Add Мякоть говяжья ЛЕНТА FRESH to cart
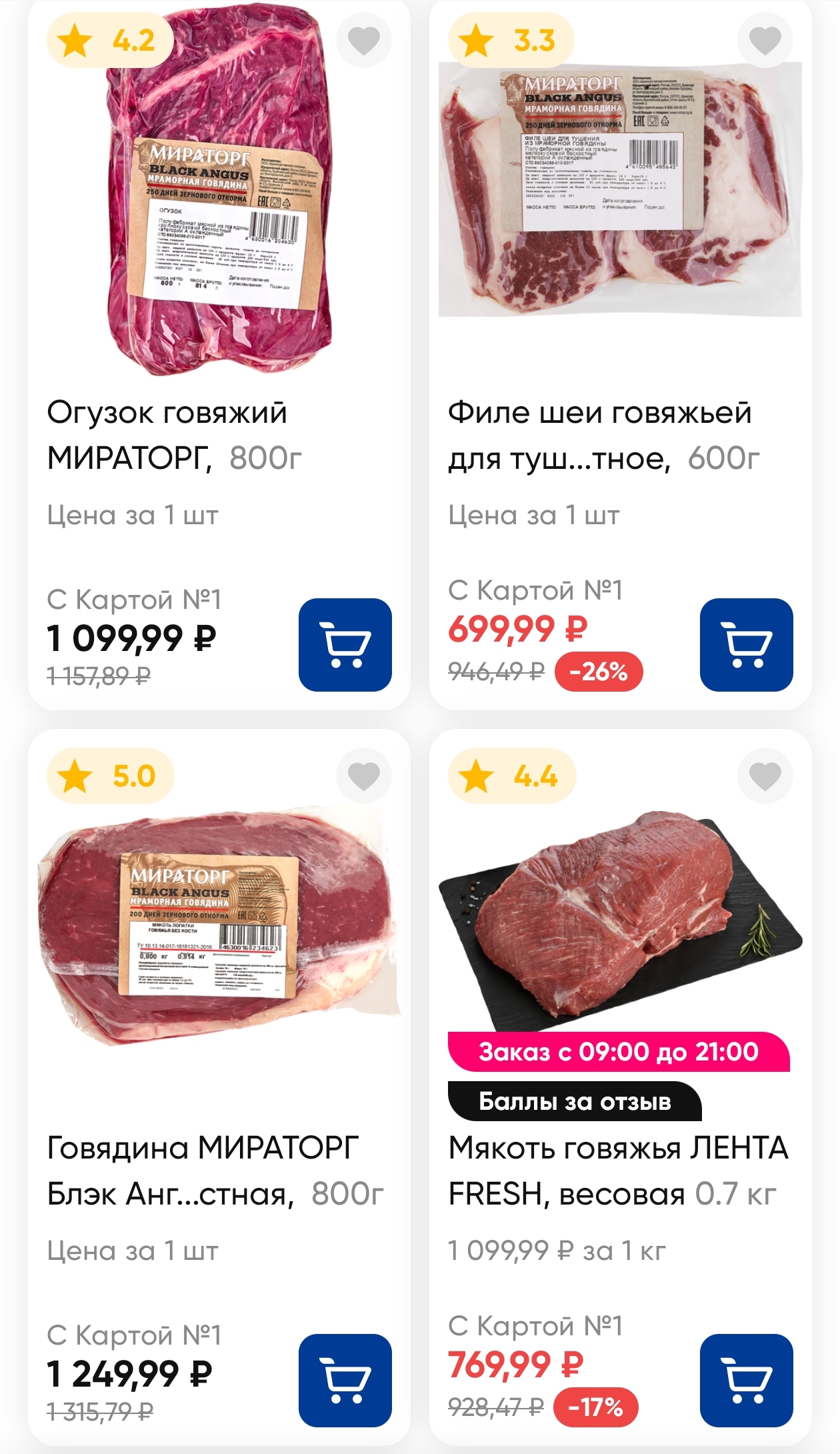The image size is (840, 1454). tap(746, 1380)
